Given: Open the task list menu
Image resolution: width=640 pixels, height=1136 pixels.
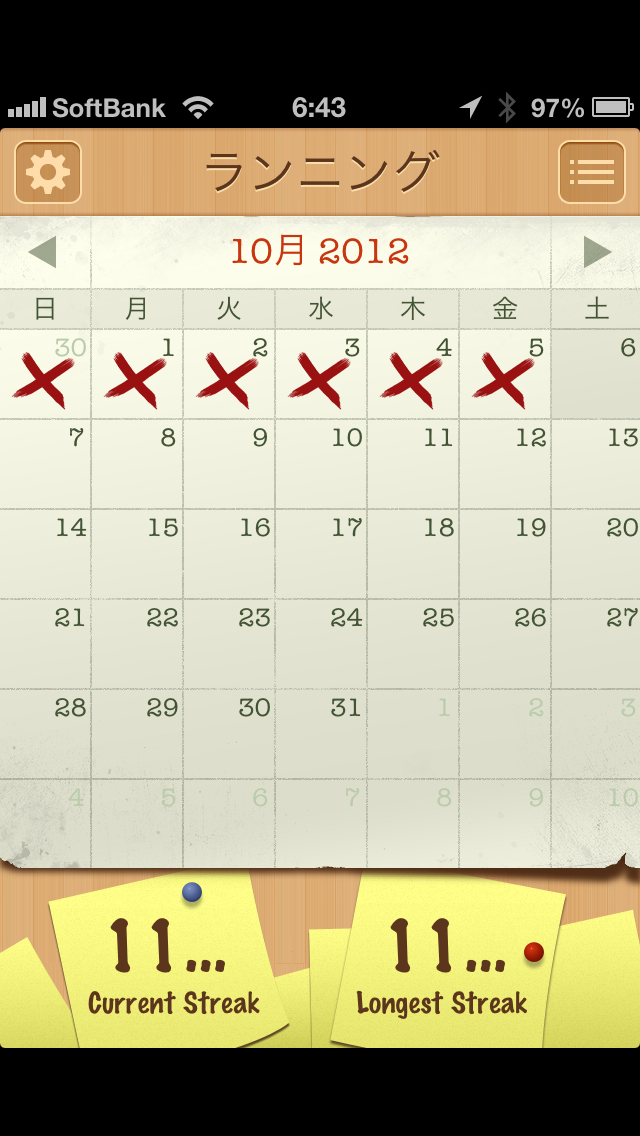Looking at the screenshot, I should point(591,172).
